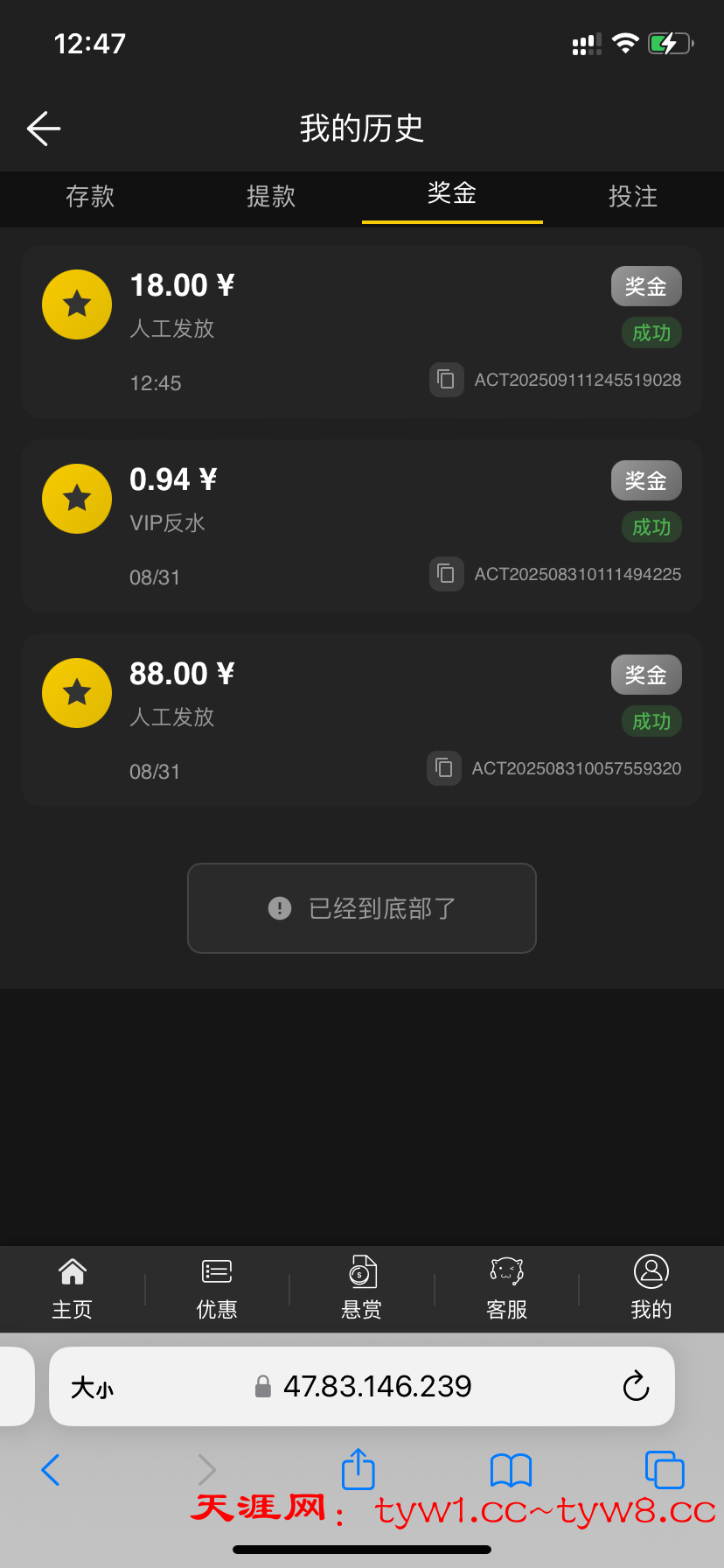Show all open Safari tabs
Screen dimensions: 724x1568
click(664, 1470)
